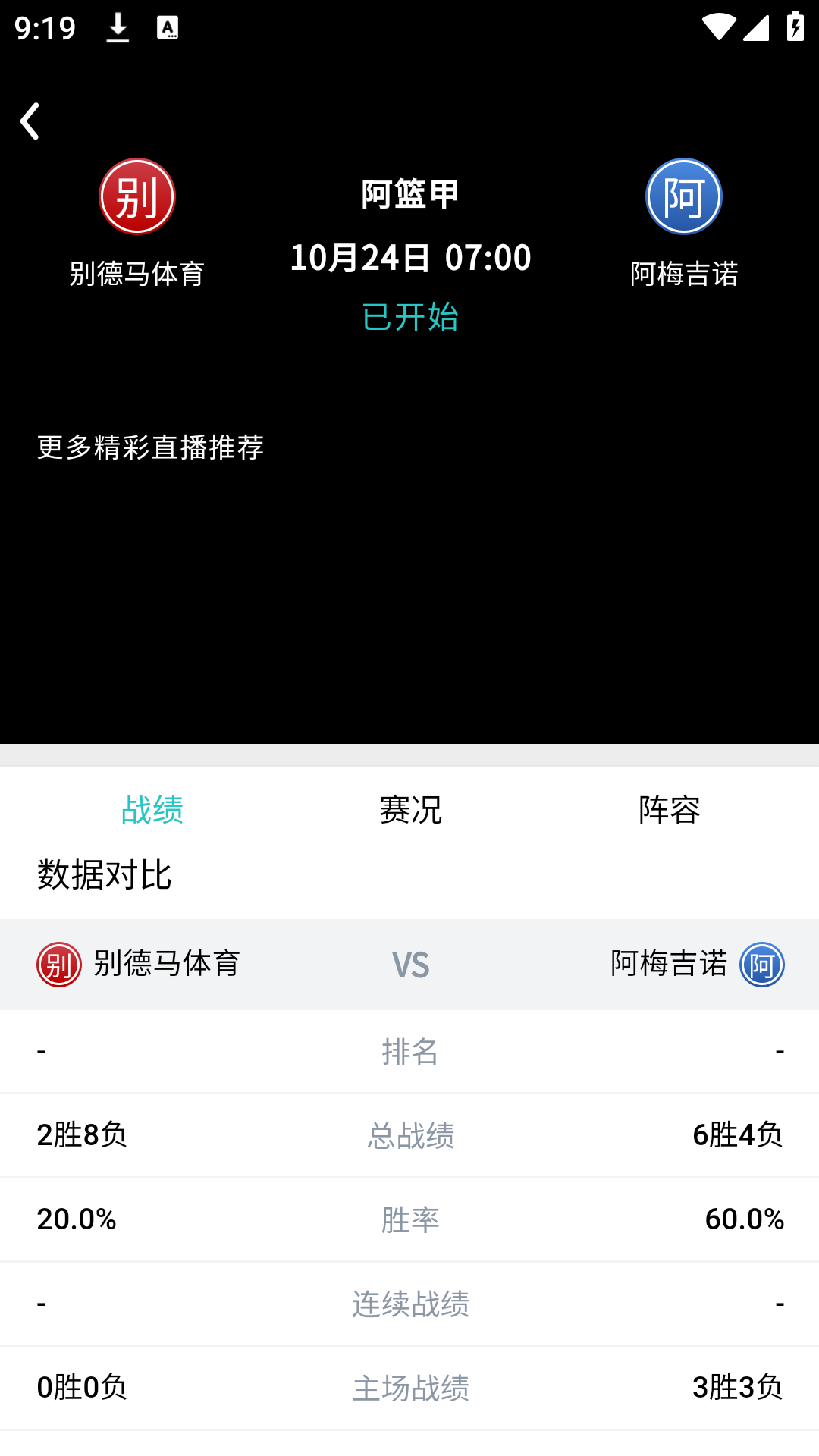Image resolution: width=819 pixels, height=1456 pixels.
Task: Open 阿梅吉诺 team logo in header
Action: [x=684, y=196]
